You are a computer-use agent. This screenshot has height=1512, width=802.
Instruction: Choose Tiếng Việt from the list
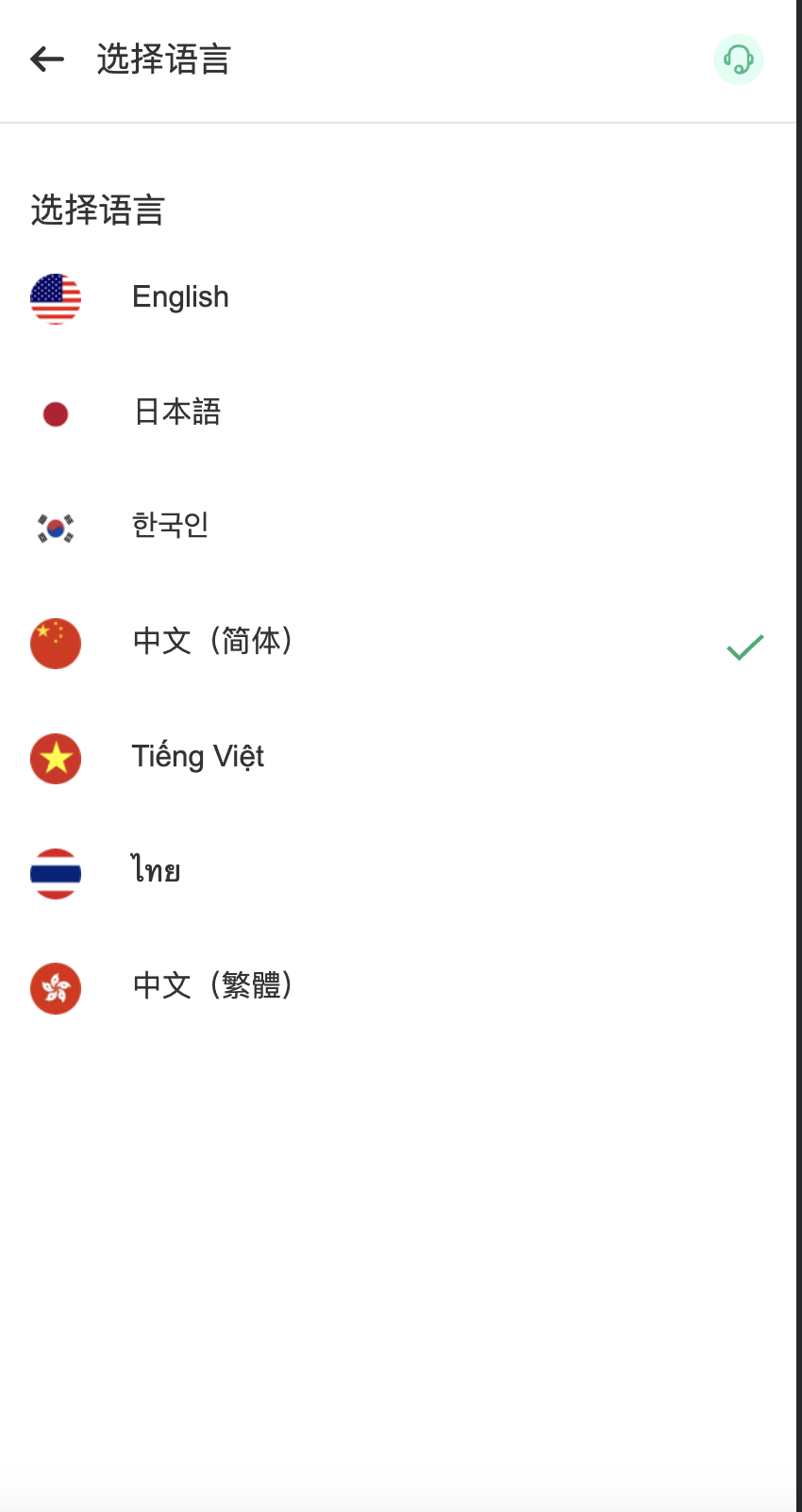point(197,757)
